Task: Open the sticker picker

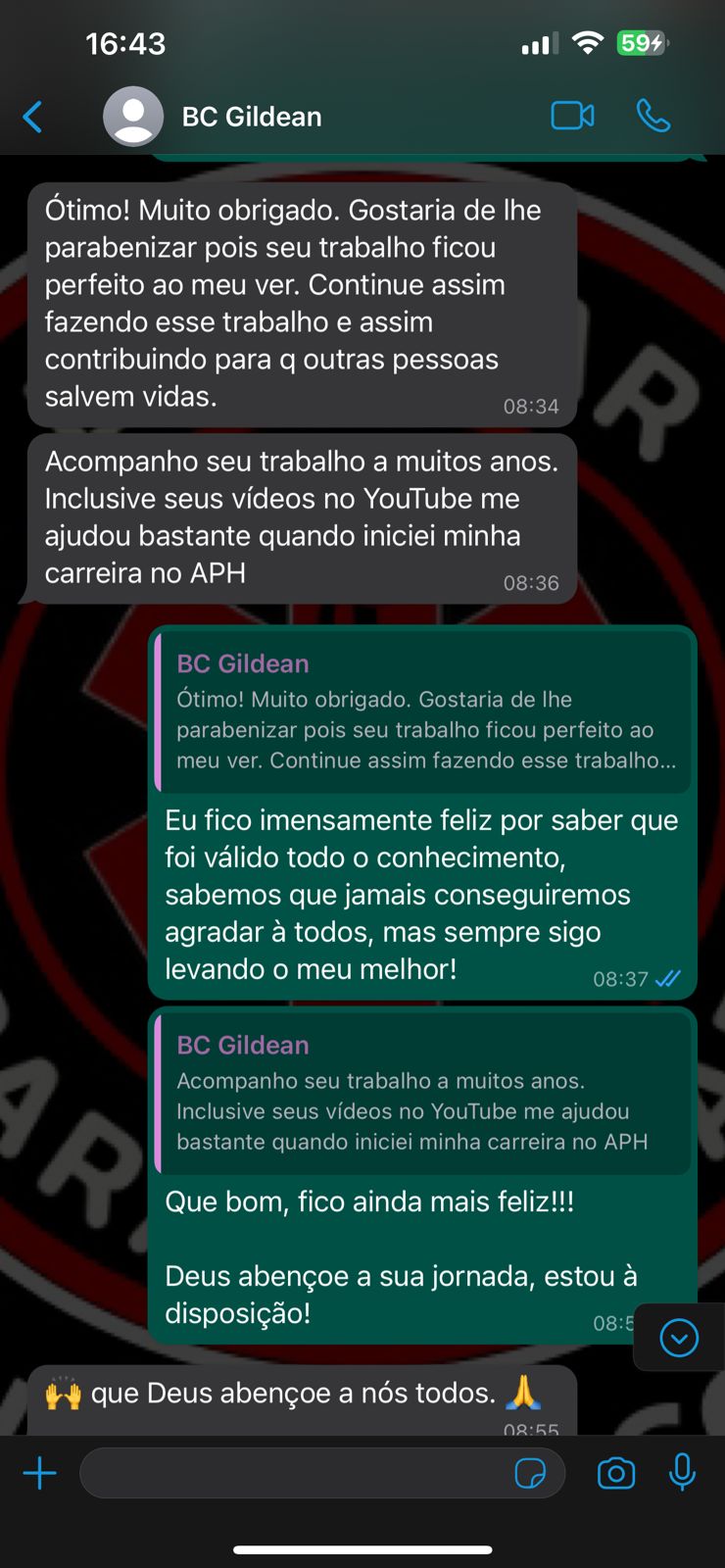Action: tap(530, 1473)
